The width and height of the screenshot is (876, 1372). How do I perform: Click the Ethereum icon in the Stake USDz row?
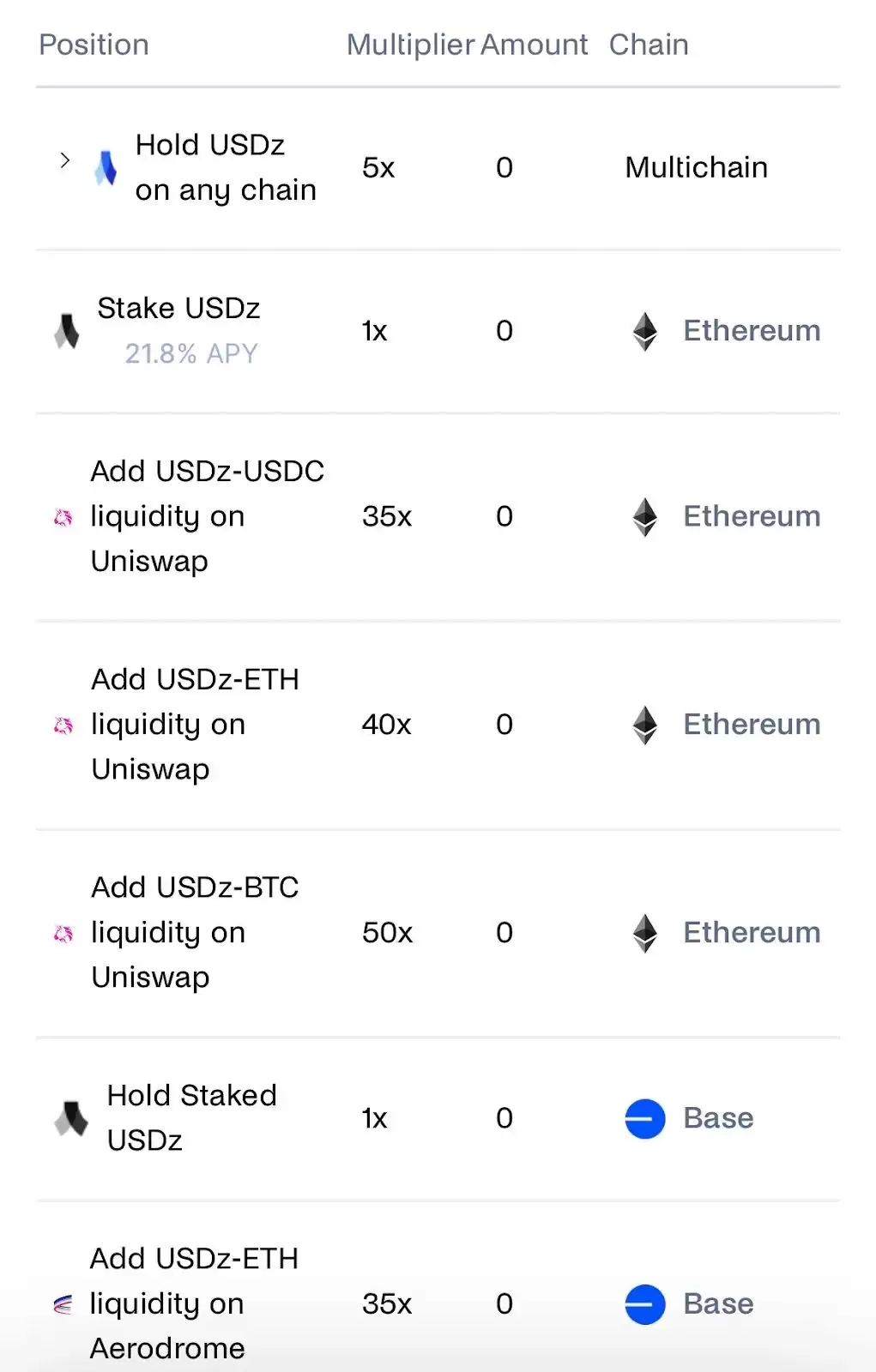pos(644,331)
